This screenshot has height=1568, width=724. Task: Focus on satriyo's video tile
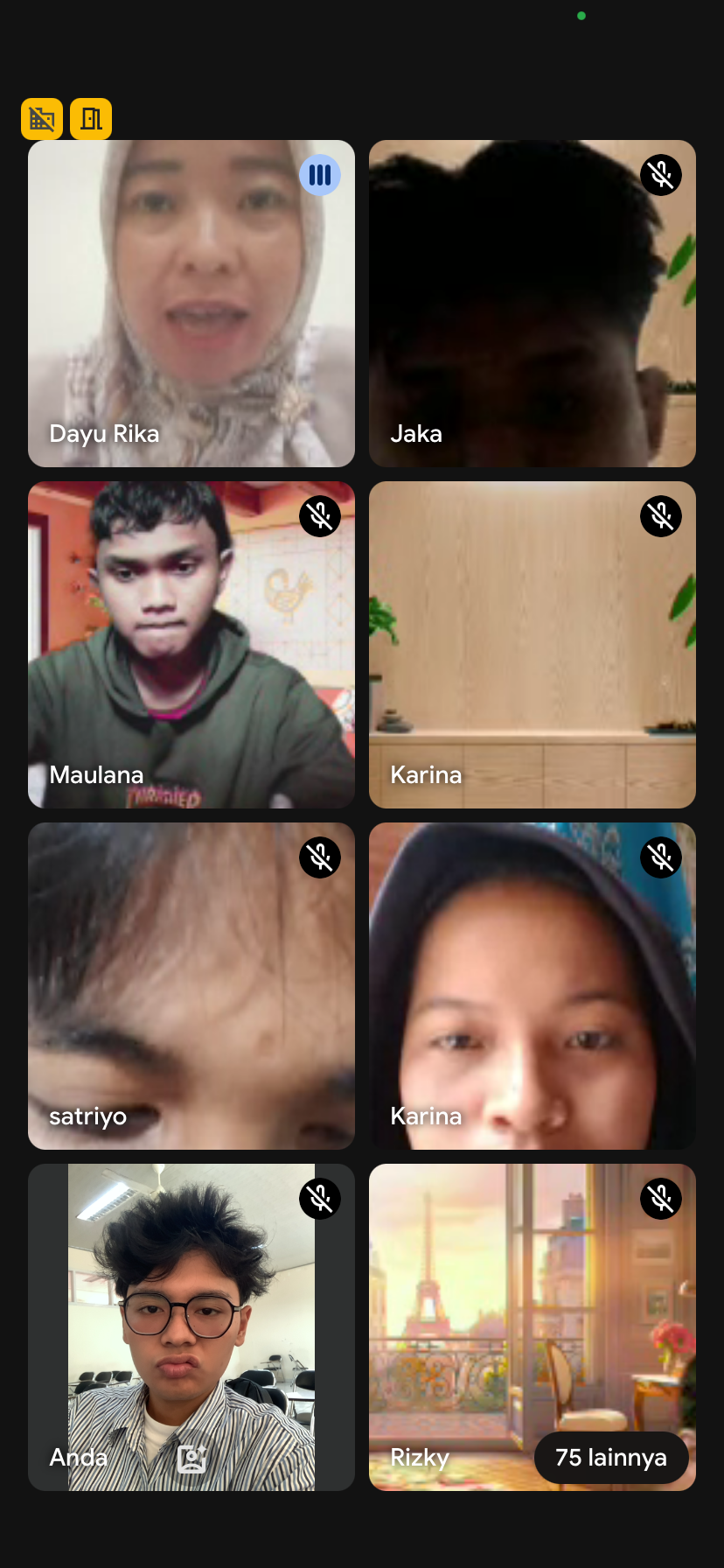pos(191,985)
